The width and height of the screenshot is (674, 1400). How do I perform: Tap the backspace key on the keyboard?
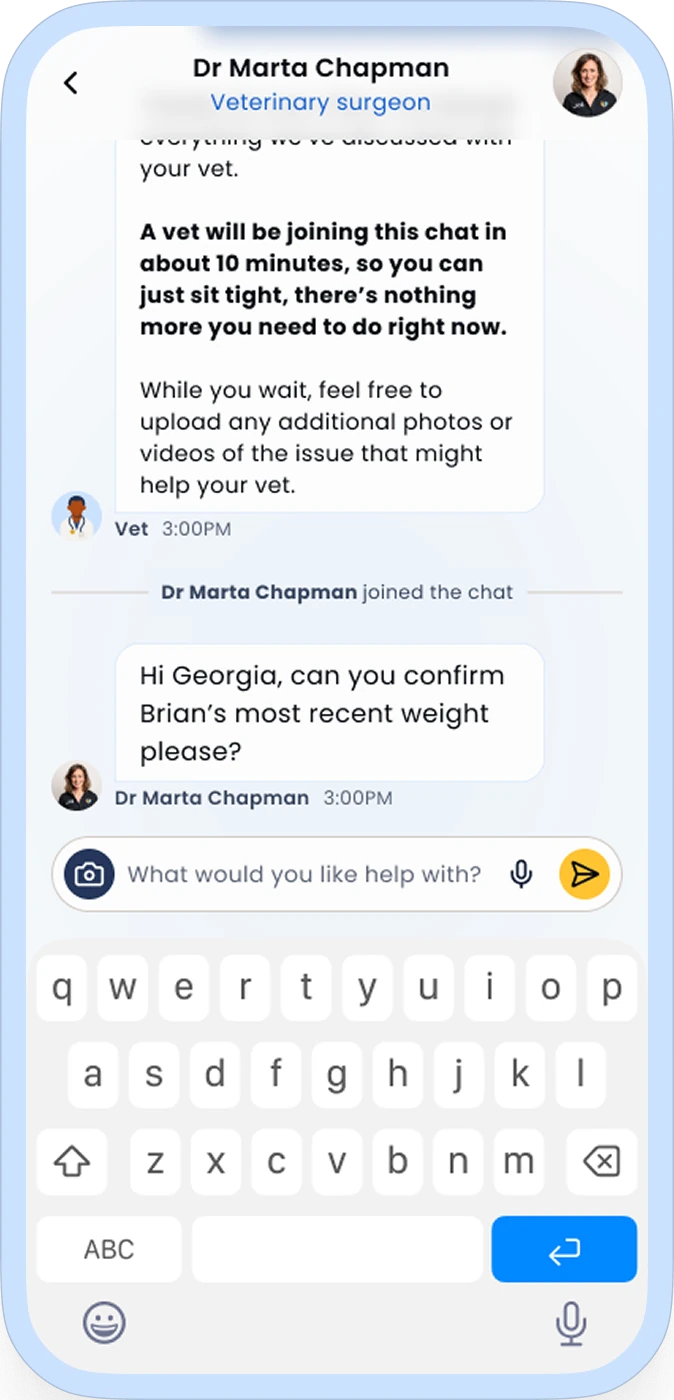point(600,1161)
